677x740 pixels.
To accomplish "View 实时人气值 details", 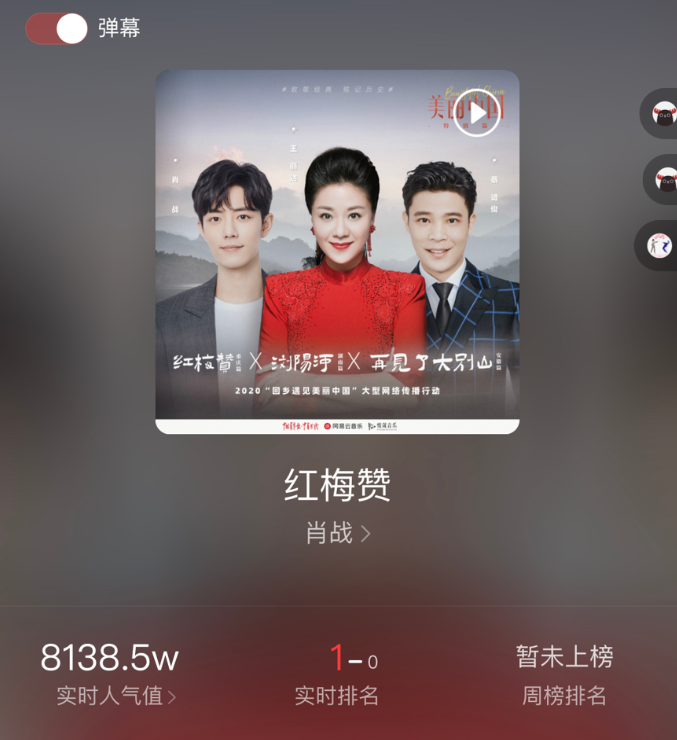I will coord(116,696).
